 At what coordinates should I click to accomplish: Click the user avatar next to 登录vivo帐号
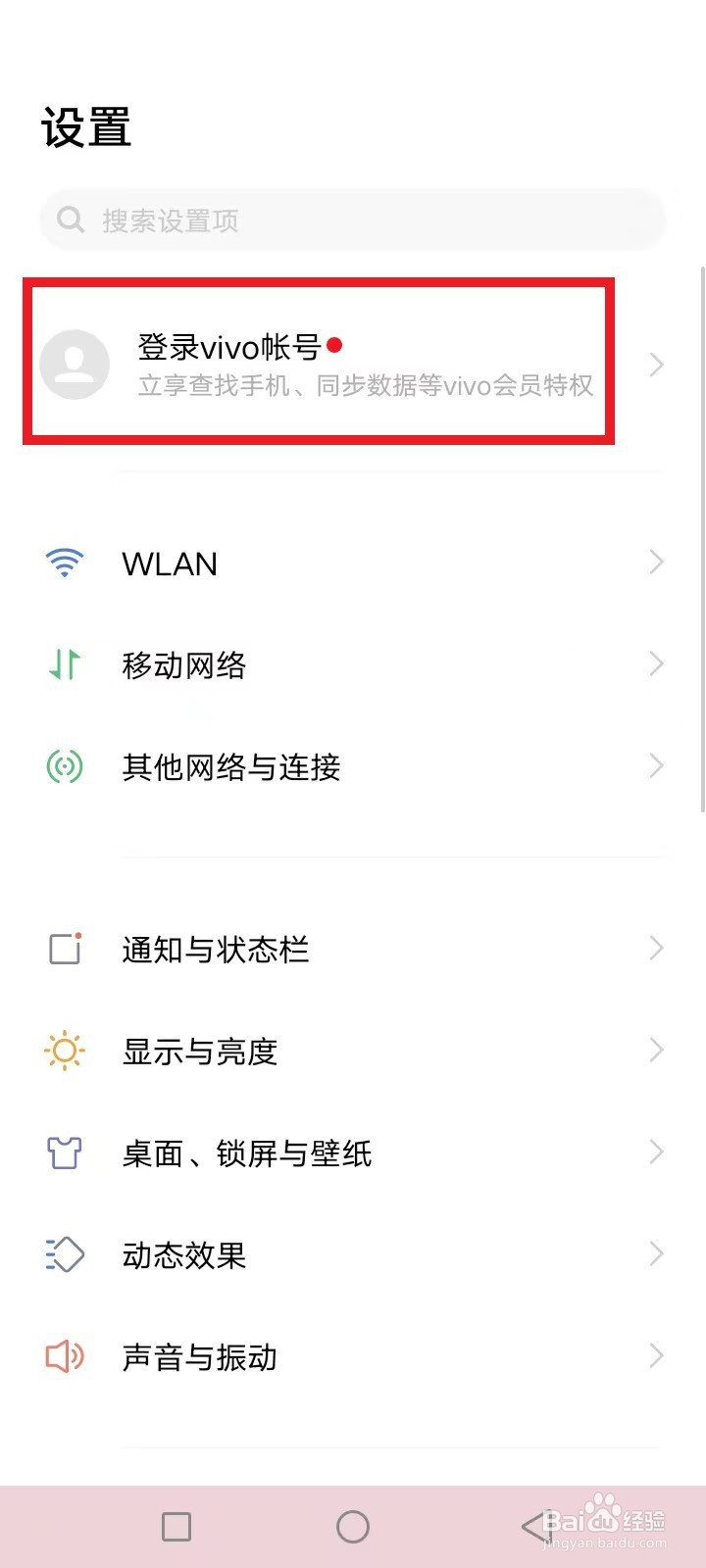pos(75,364)
